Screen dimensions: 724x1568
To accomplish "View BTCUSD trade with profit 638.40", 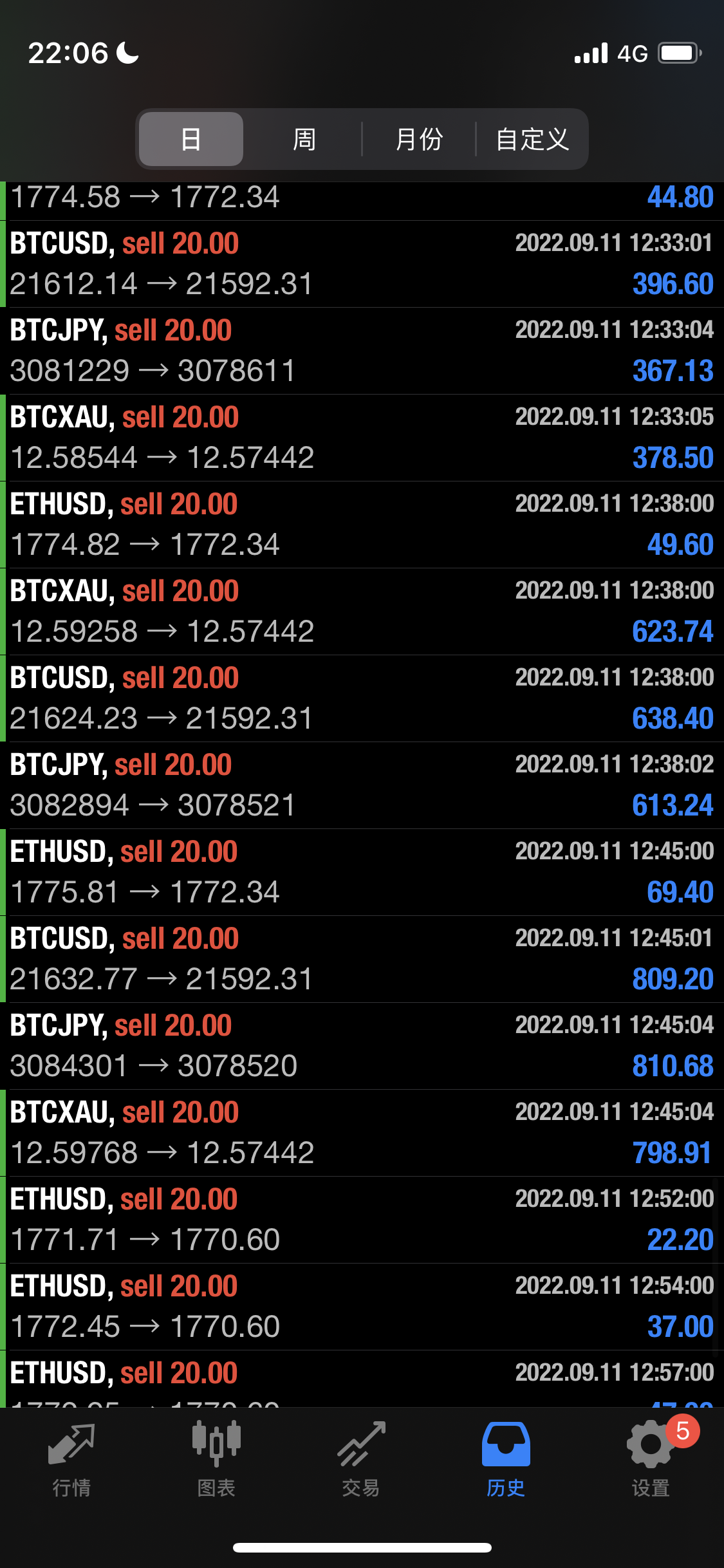I will pos(362,698).
